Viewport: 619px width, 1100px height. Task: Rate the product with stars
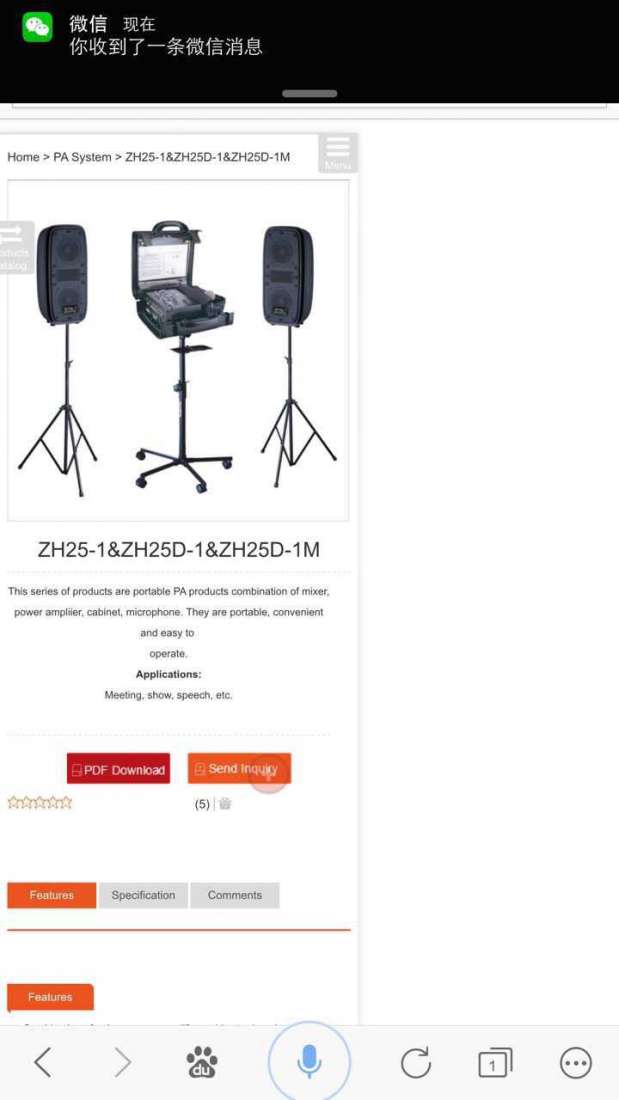click(40, 802)
